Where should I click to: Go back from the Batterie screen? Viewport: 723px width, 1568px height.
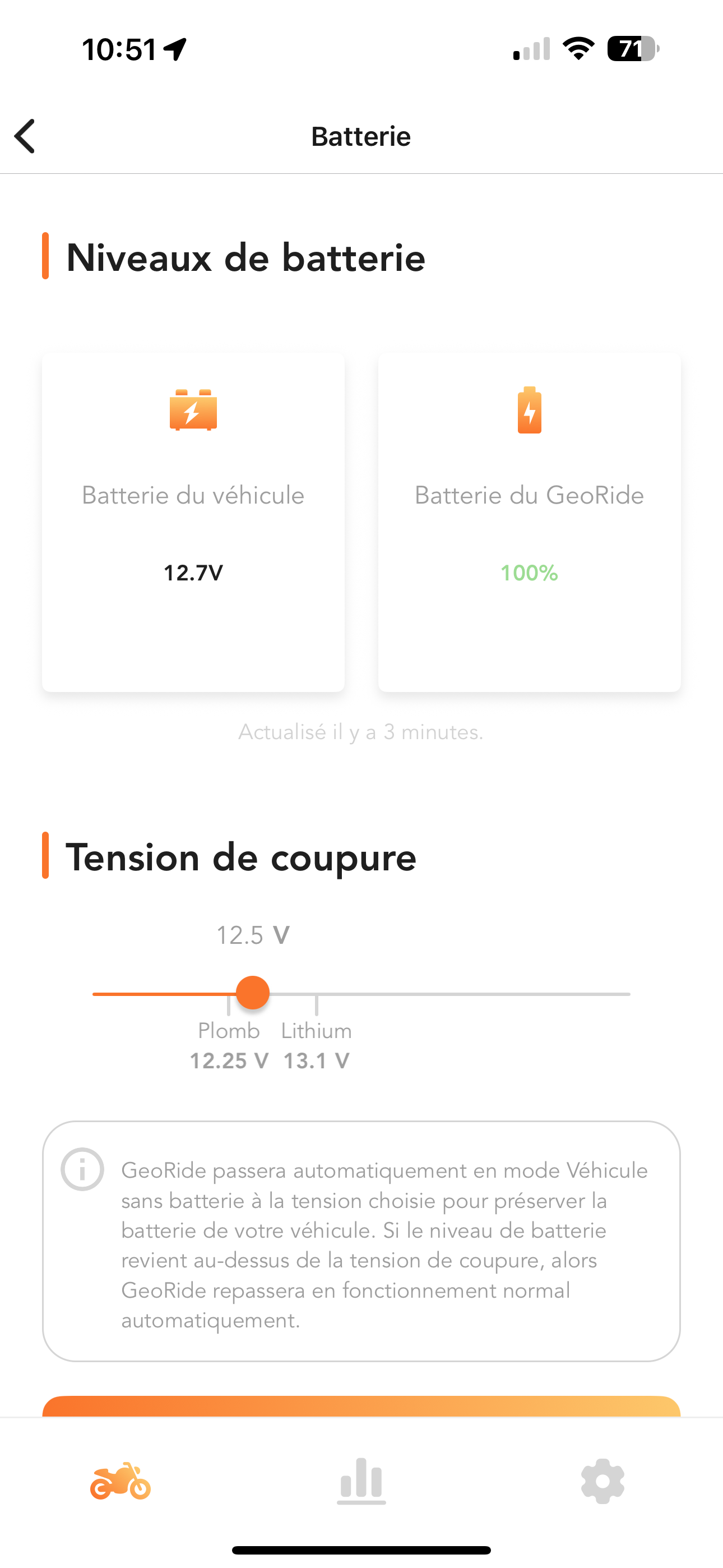pos(25,136)
